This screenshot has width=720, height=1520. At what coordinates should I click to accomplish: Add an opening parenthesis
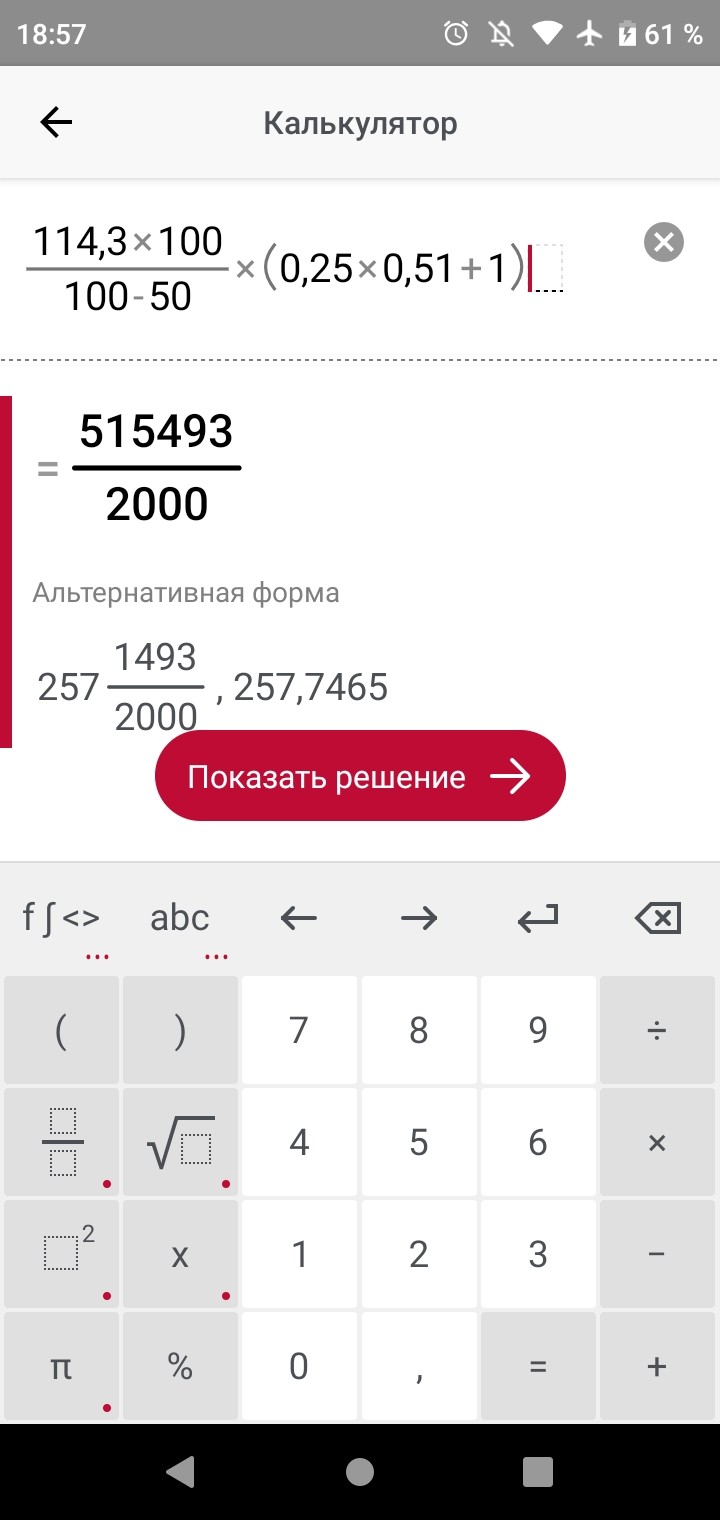(61, 1030)
